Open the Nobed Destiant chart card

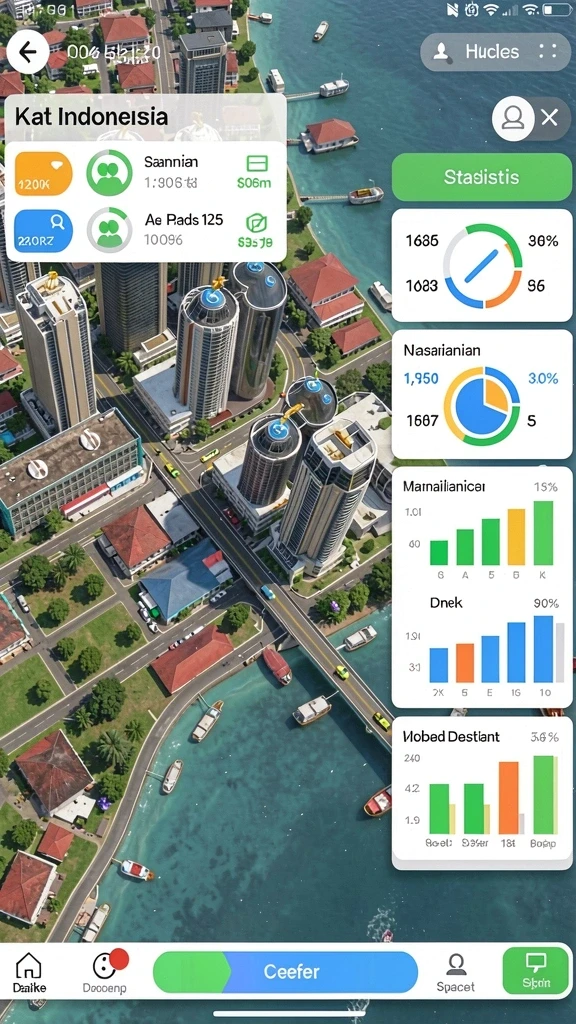(481, 793)
